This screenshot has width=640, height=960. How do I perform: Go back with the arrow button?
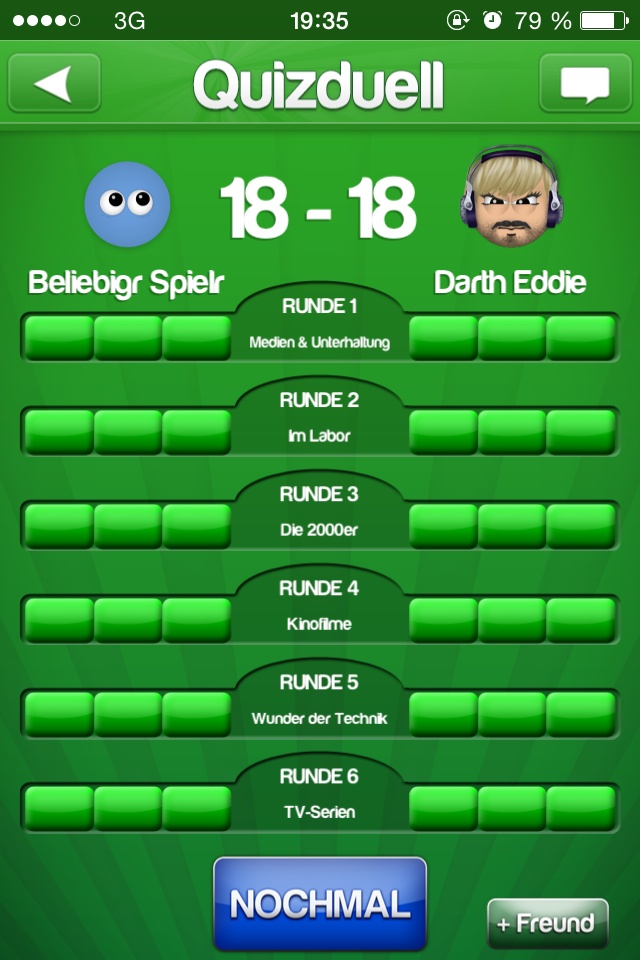(x=54, y=83)
